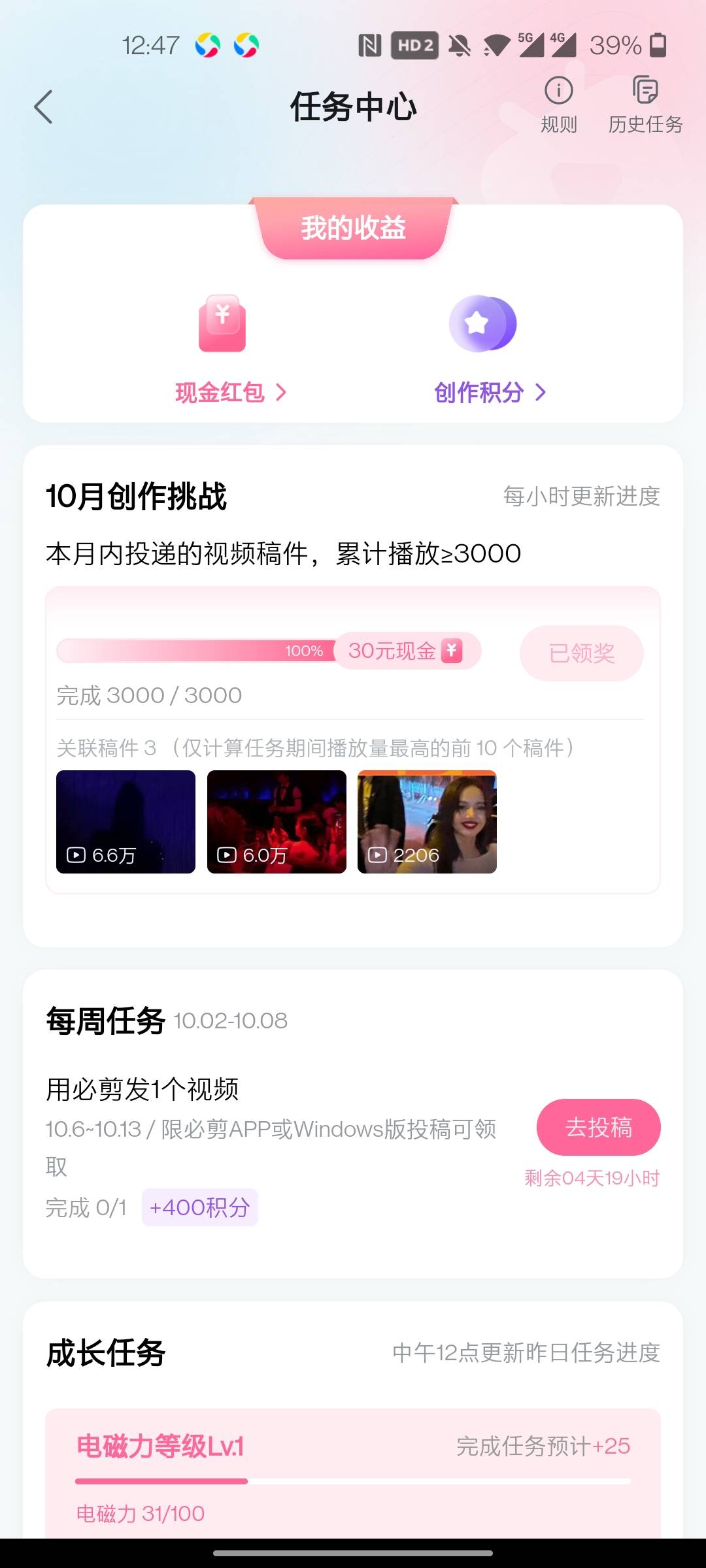Open 创作积分 details

(x=489, y=392)
